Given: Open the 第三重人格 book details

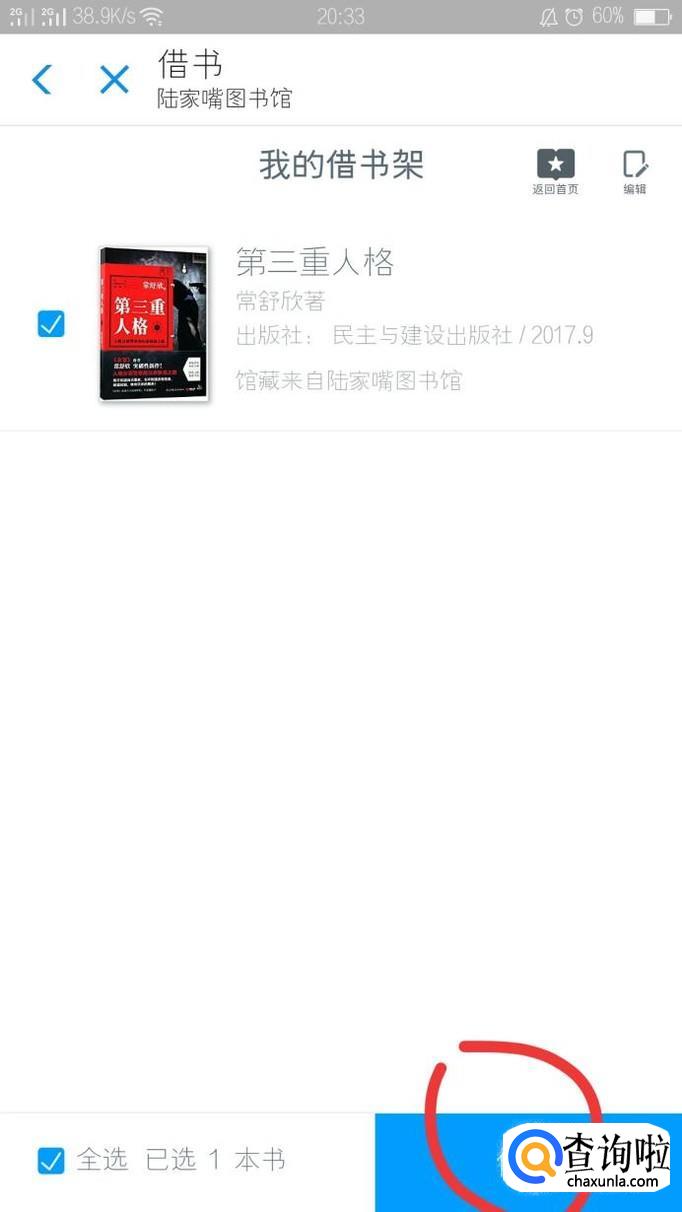Looking at the screenshot, I should [315, 262].
